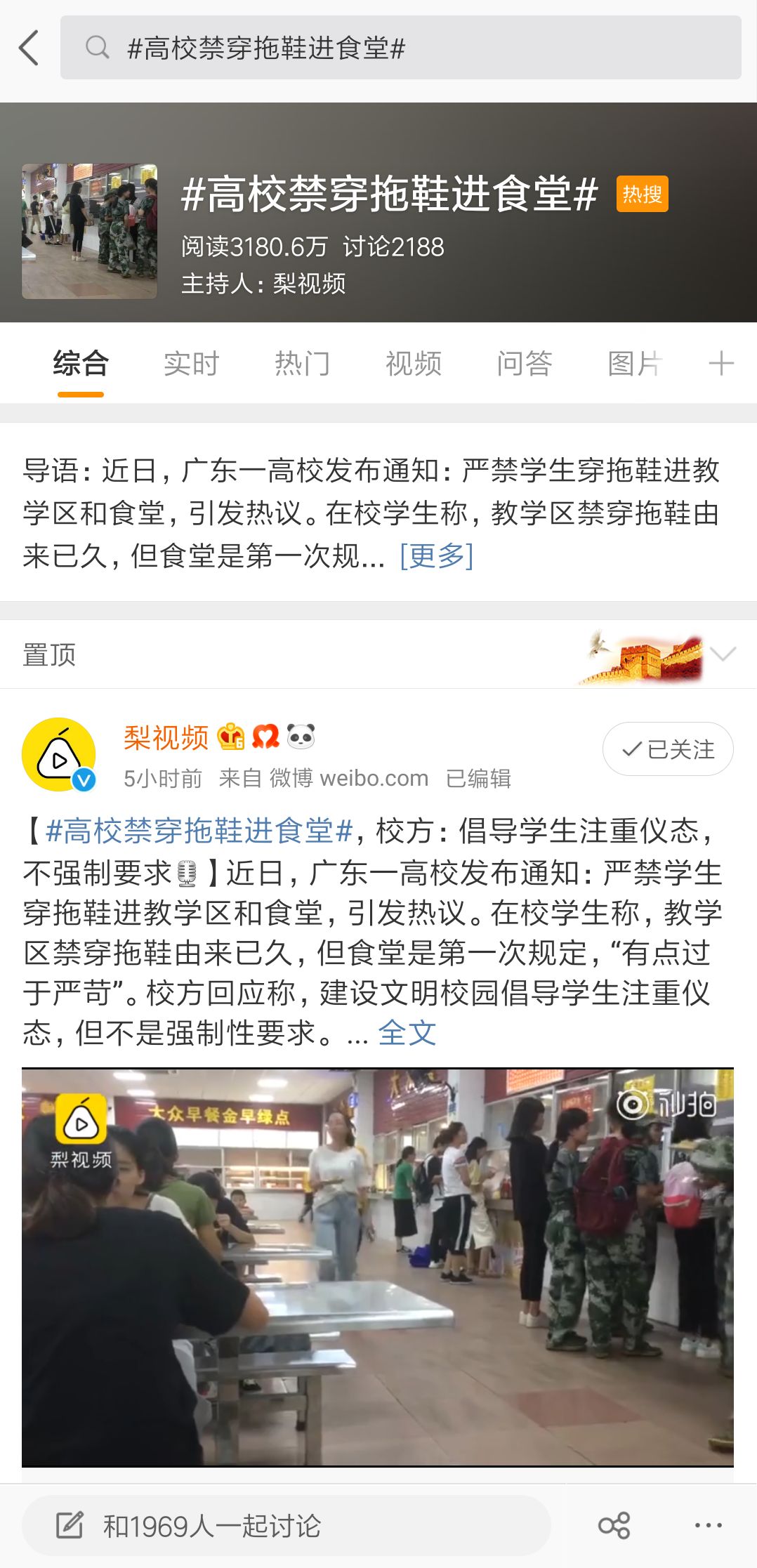
Task: Read the full post via 全文
Action: pos(407,1033)
